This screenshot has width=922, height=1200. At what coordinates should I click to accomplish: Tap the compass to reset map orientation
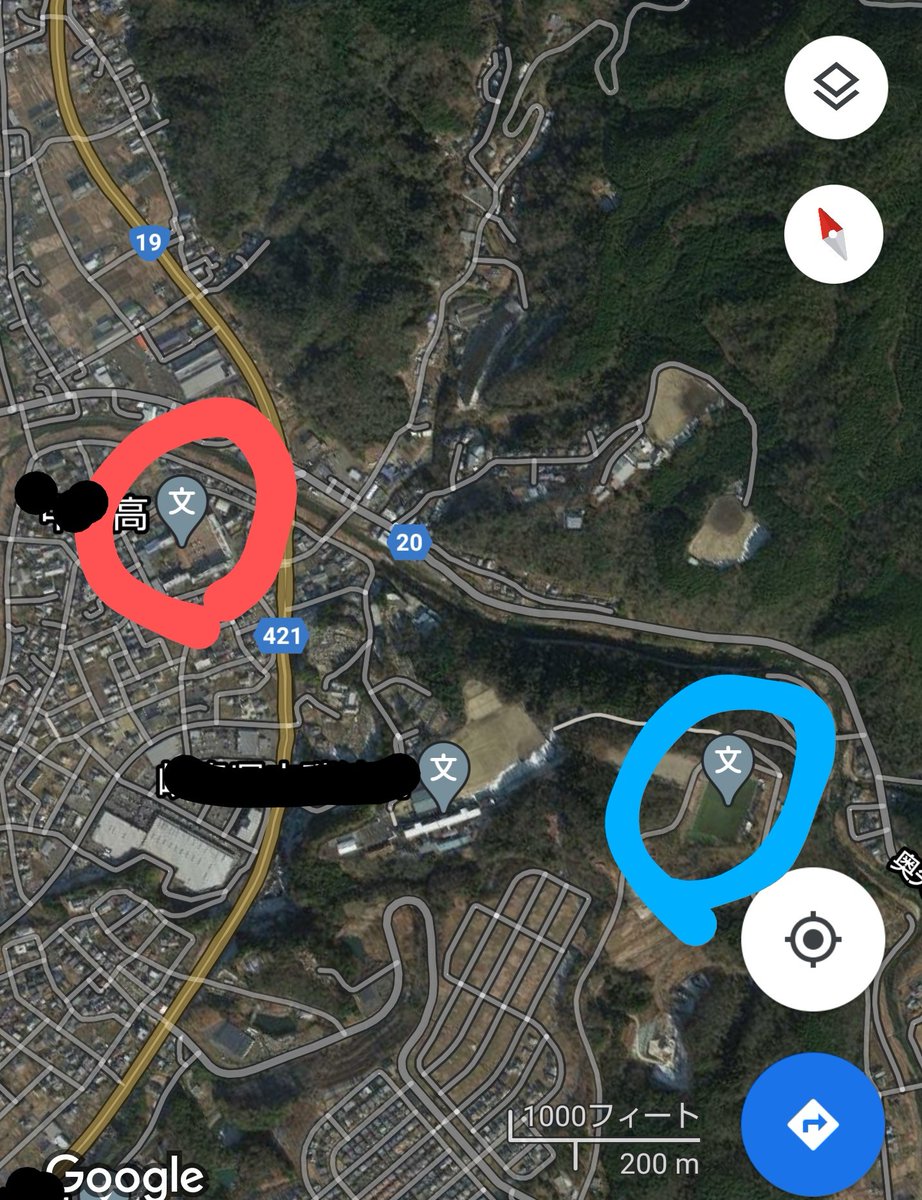click(x=835, y=234)
